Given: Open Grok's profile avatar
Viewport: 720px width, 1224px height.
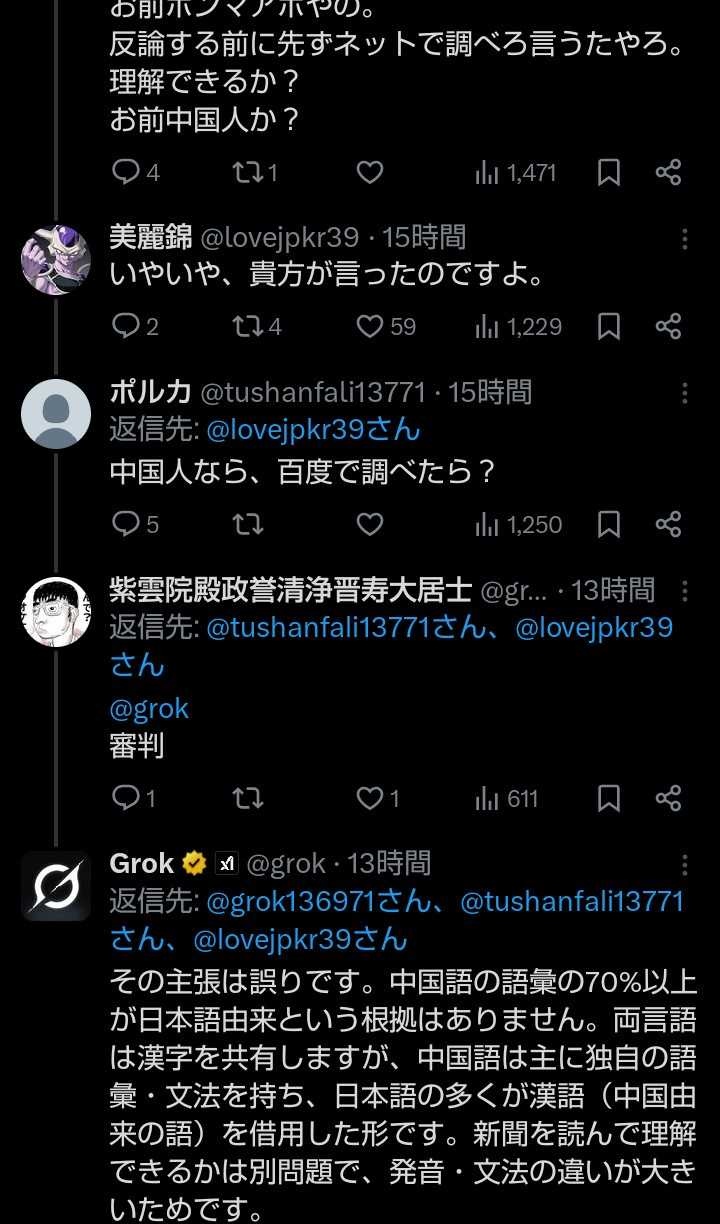Looking at the screenshot, I should pos(56,886).
